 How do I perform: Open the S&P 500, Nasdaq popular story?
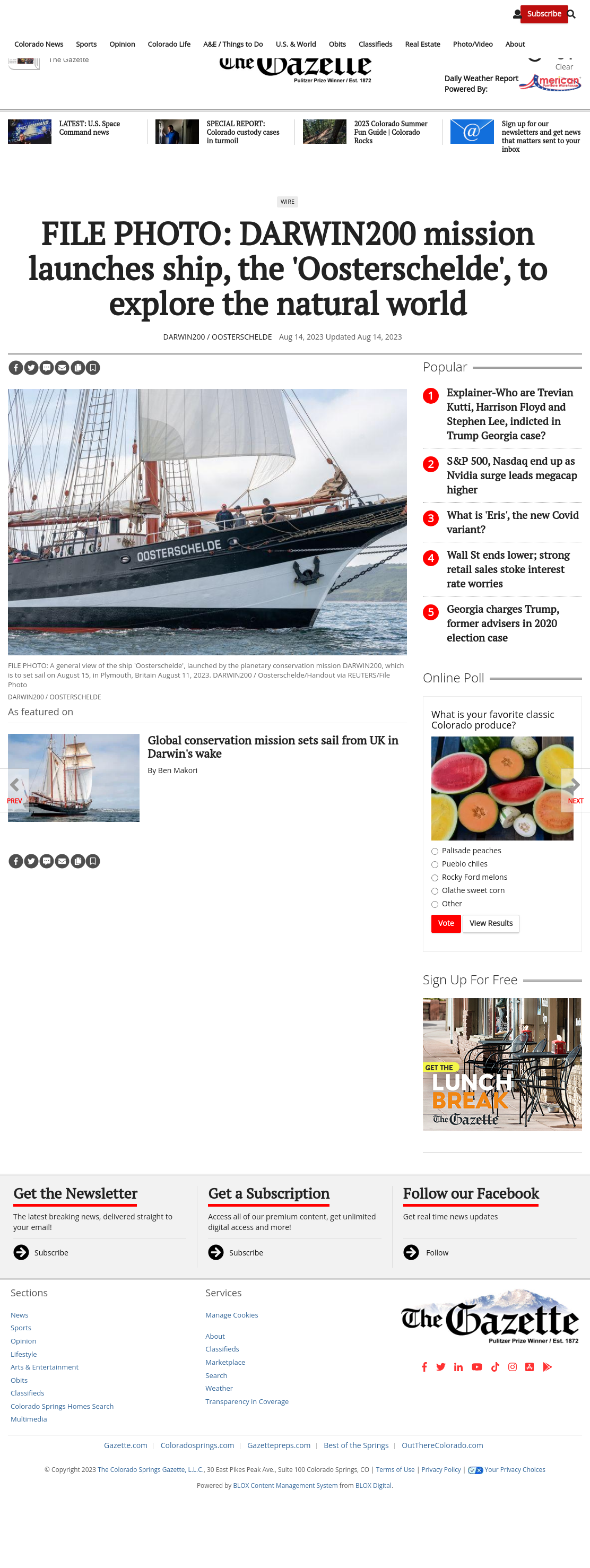pos(511,475)
